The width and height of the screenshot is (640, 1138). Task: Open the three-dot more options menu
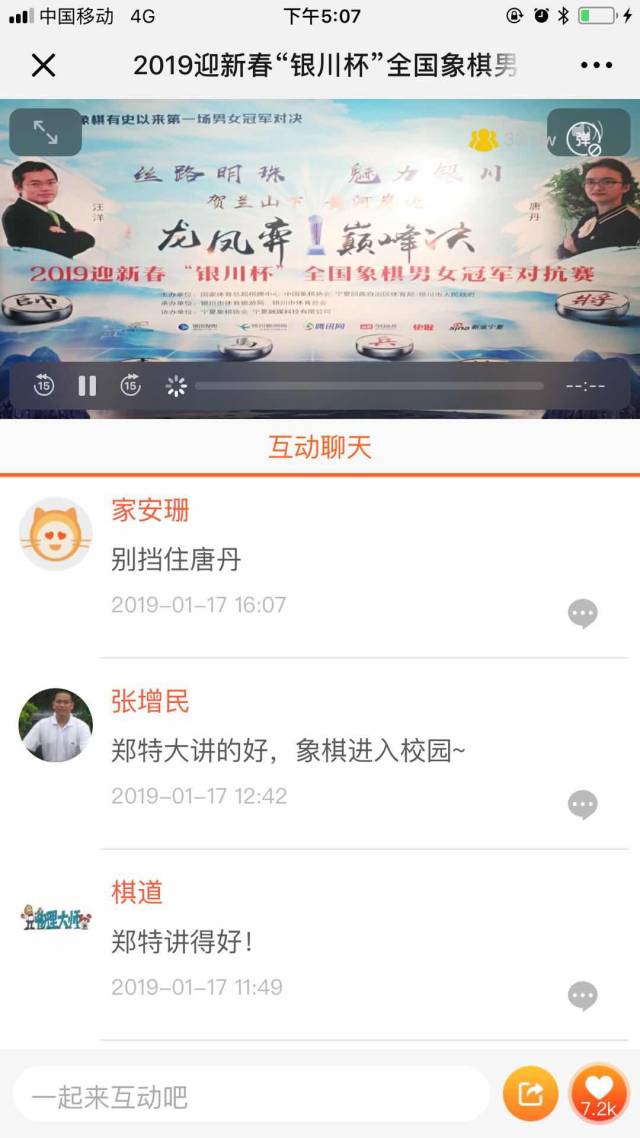pyautogui.click(x=596, y=66)
